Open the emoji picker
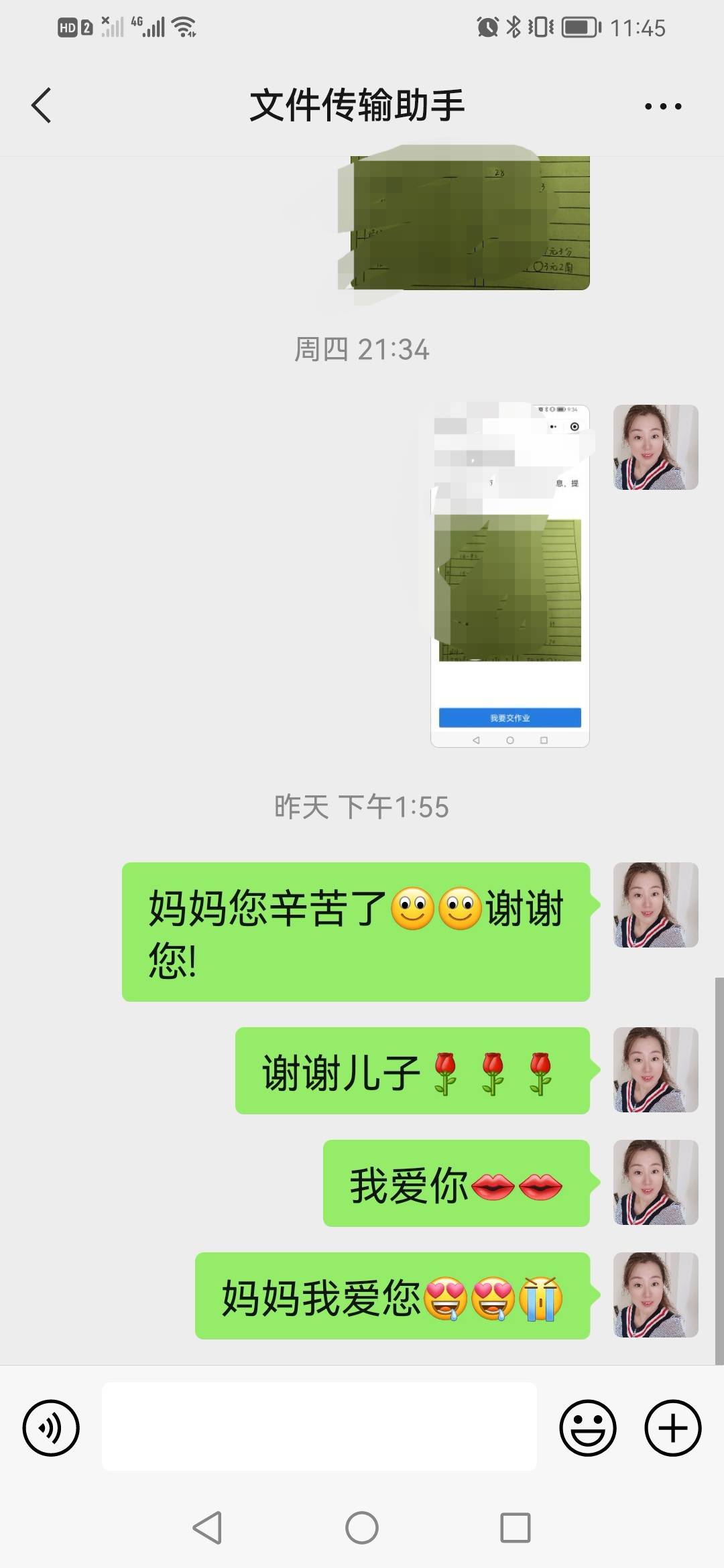Screen dimensions: 724x1568 click(x=589, y=1426)
